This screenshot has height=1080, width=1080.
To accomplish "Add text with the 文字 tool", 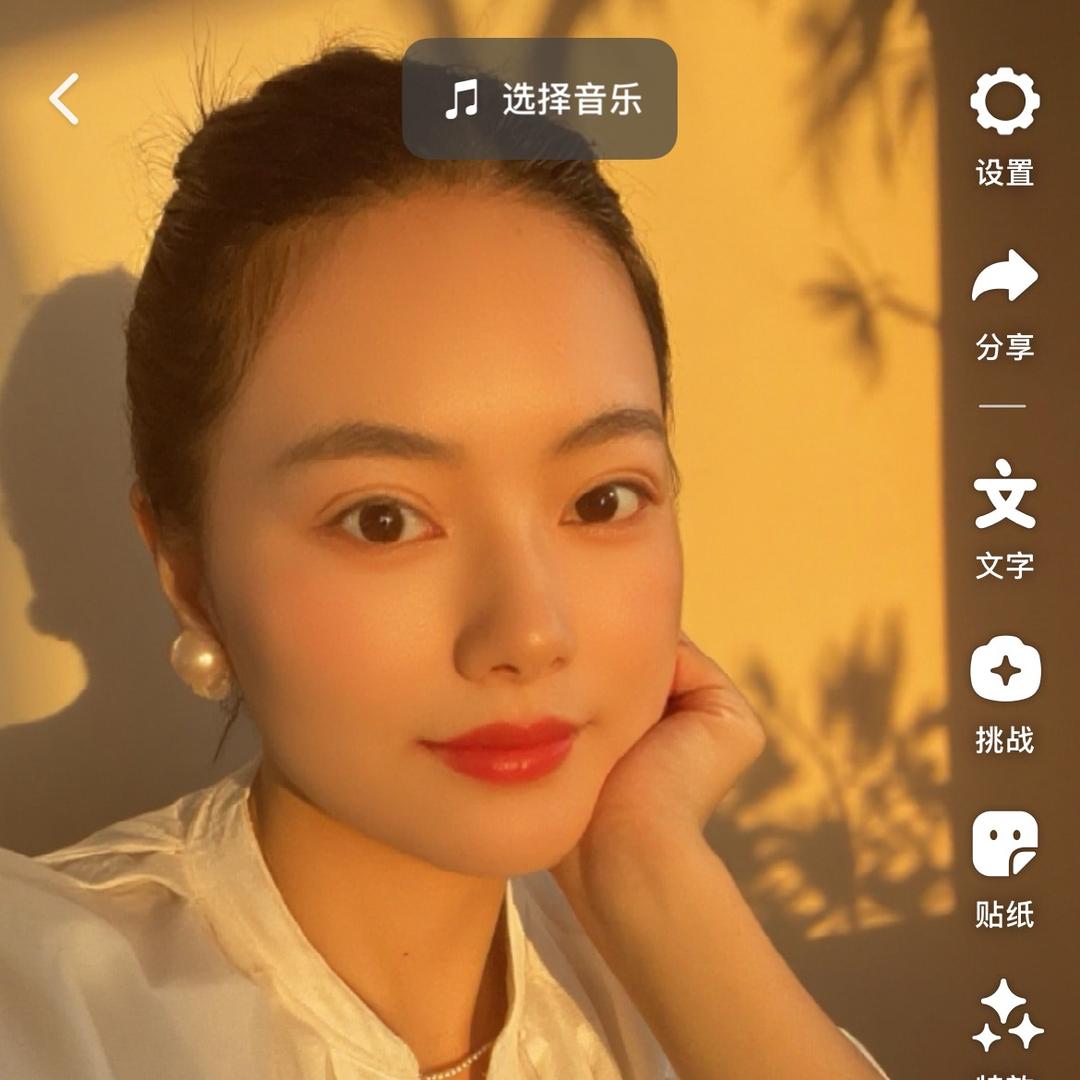I will click(x=1005, y=494).
